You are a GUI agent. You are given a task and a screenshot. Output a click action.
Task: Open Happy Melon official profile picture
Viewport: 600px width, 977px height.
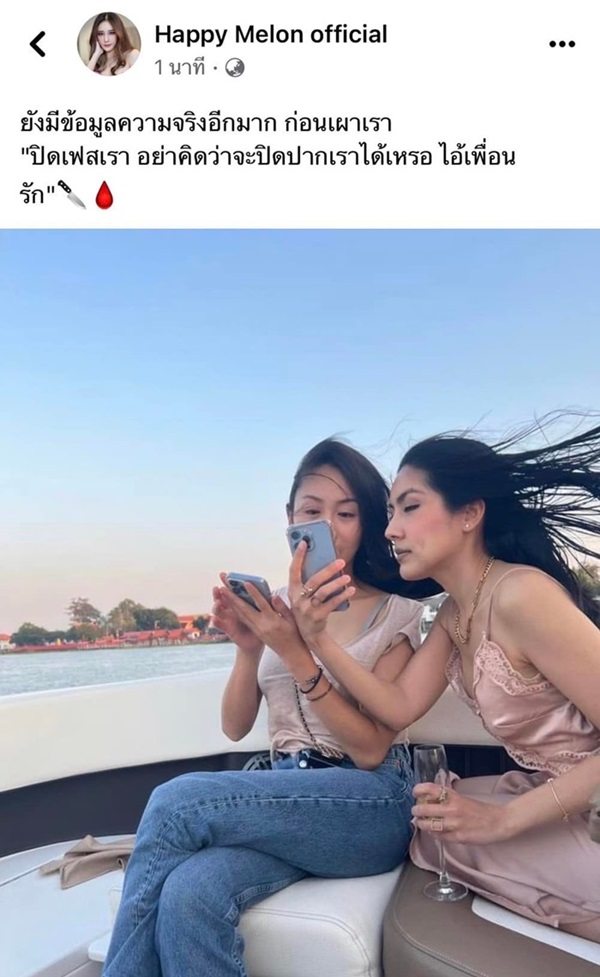coord(109,45)
